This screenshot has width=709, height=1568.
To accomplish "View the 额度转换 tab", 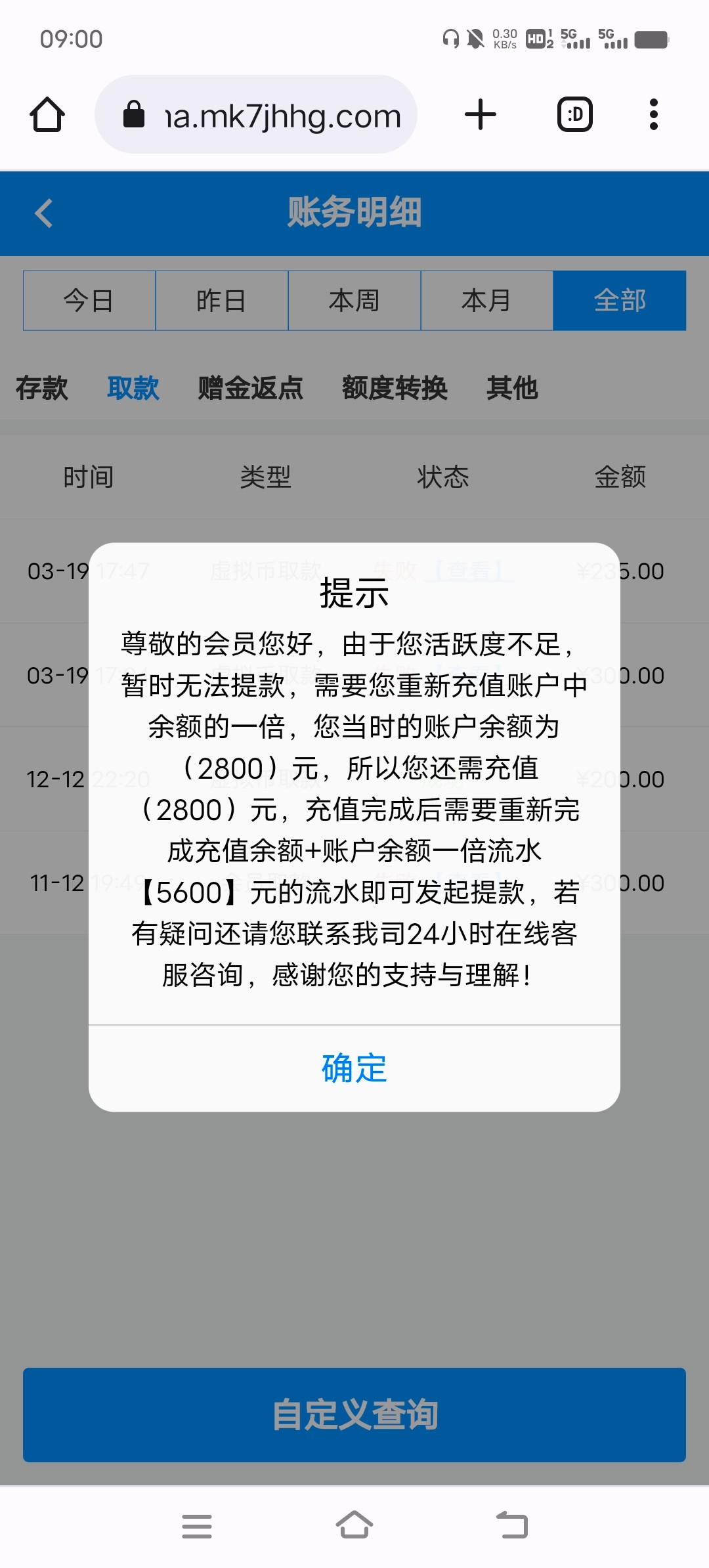I will (395, 388).
